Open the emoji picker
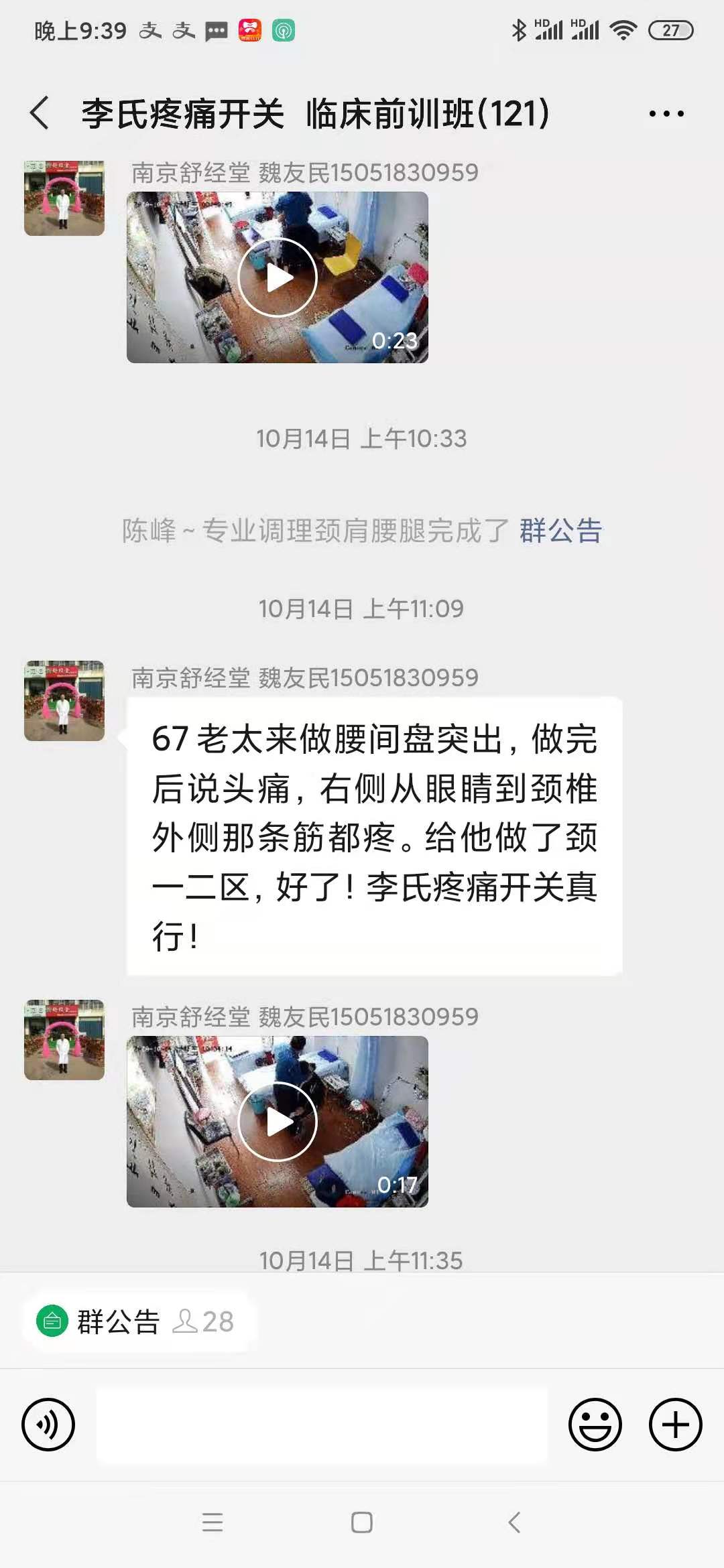The width and height of the screenshot is (724, 1568). point(595,1425)
